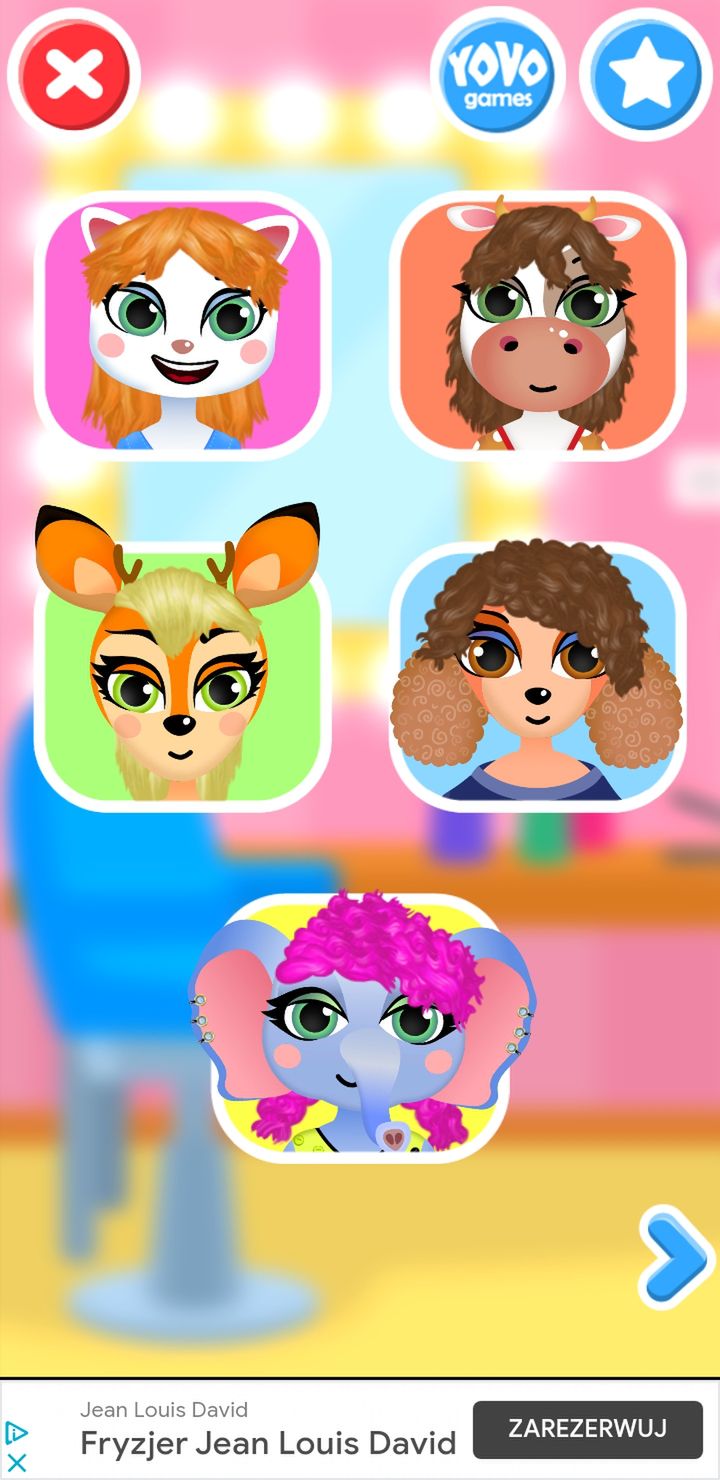Go to the next page arrow
This screenshot has height=1480, width=720.
coord(676,1256)
